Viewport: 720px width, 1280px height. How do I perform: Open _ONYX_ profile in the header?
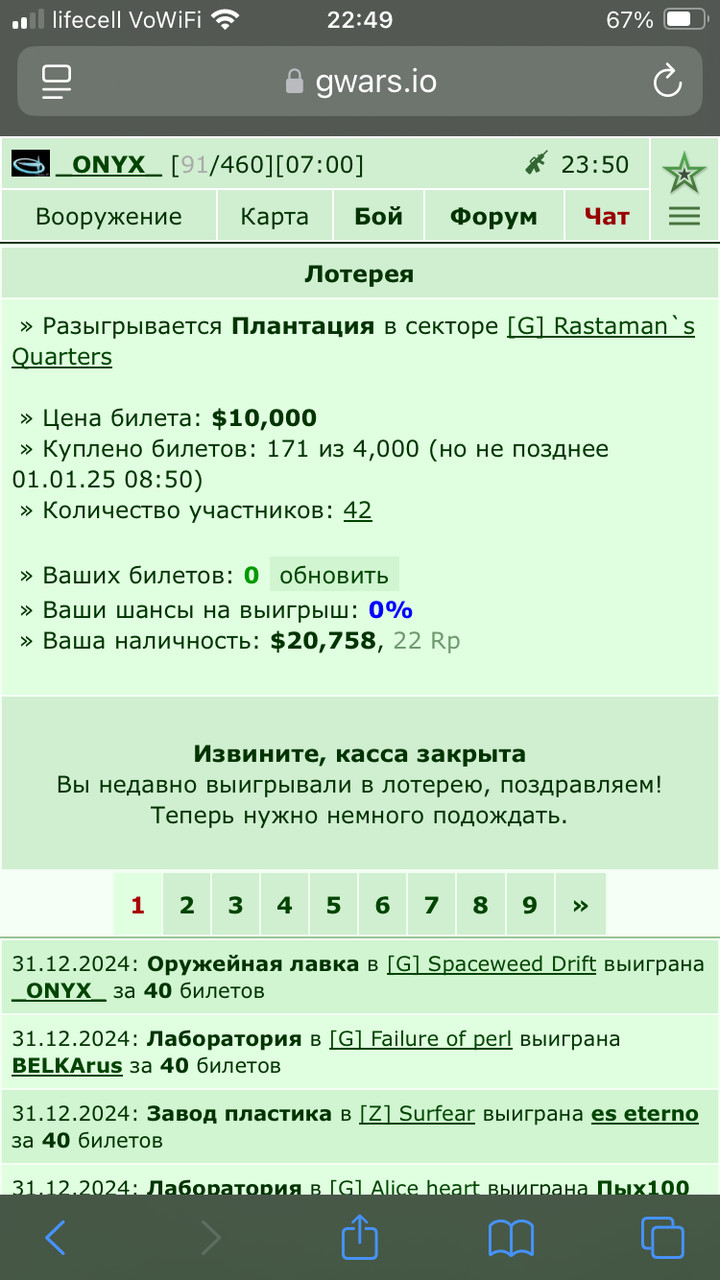[x=108, y=164]
